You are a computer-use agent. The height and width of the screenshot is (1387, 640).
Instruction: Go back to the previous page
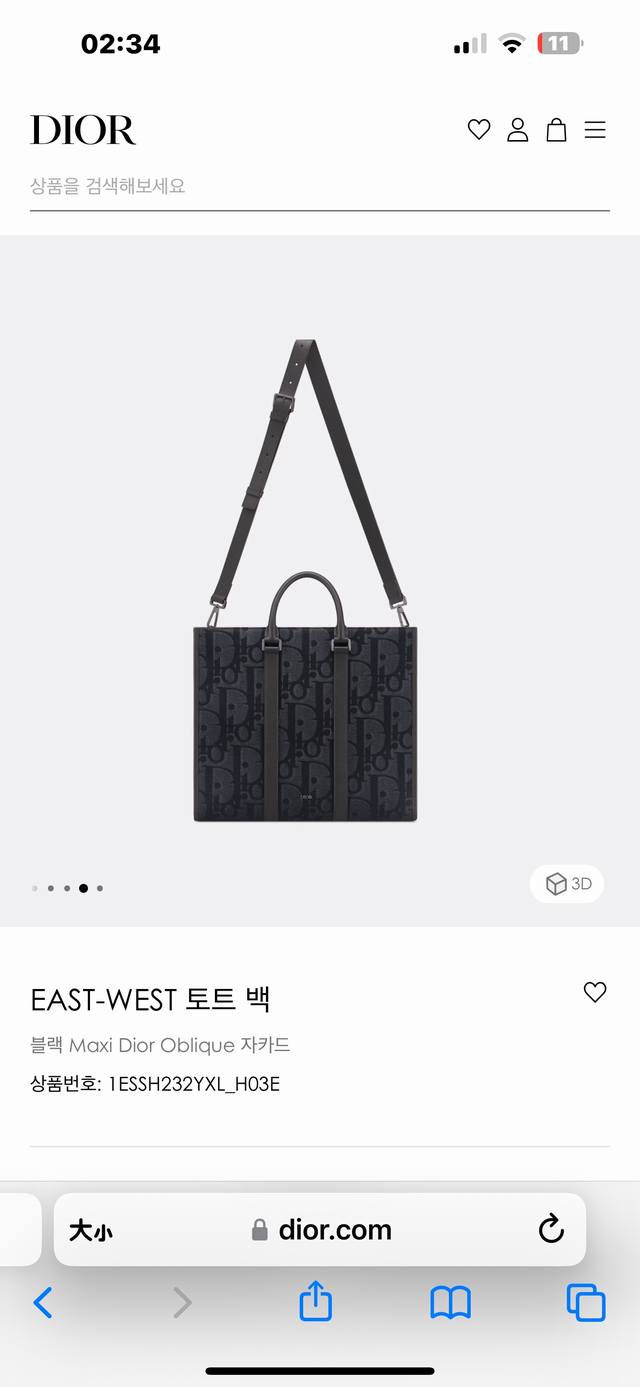(x=43, y=1303)
